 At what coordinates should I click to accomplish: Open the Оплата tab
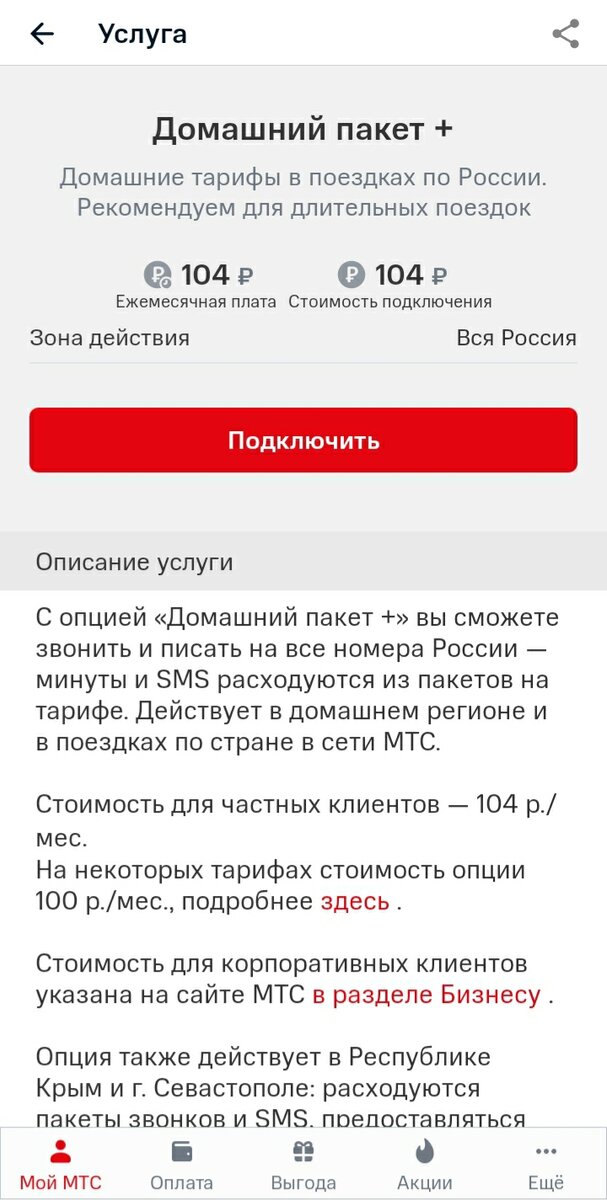[182, 1165]
